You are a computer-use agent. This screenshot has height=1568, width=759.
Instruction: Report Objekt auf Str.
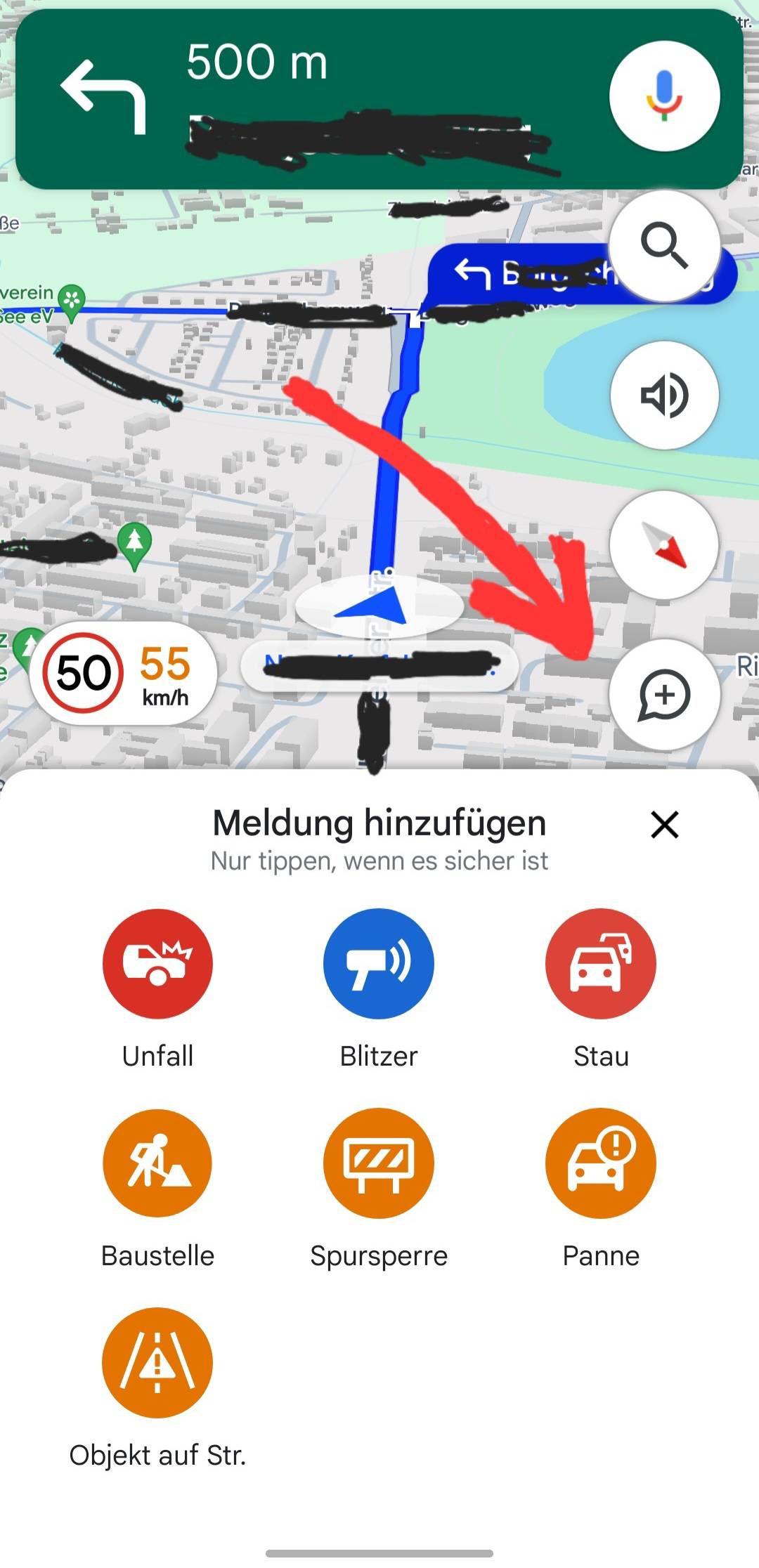coord(157,1363)
